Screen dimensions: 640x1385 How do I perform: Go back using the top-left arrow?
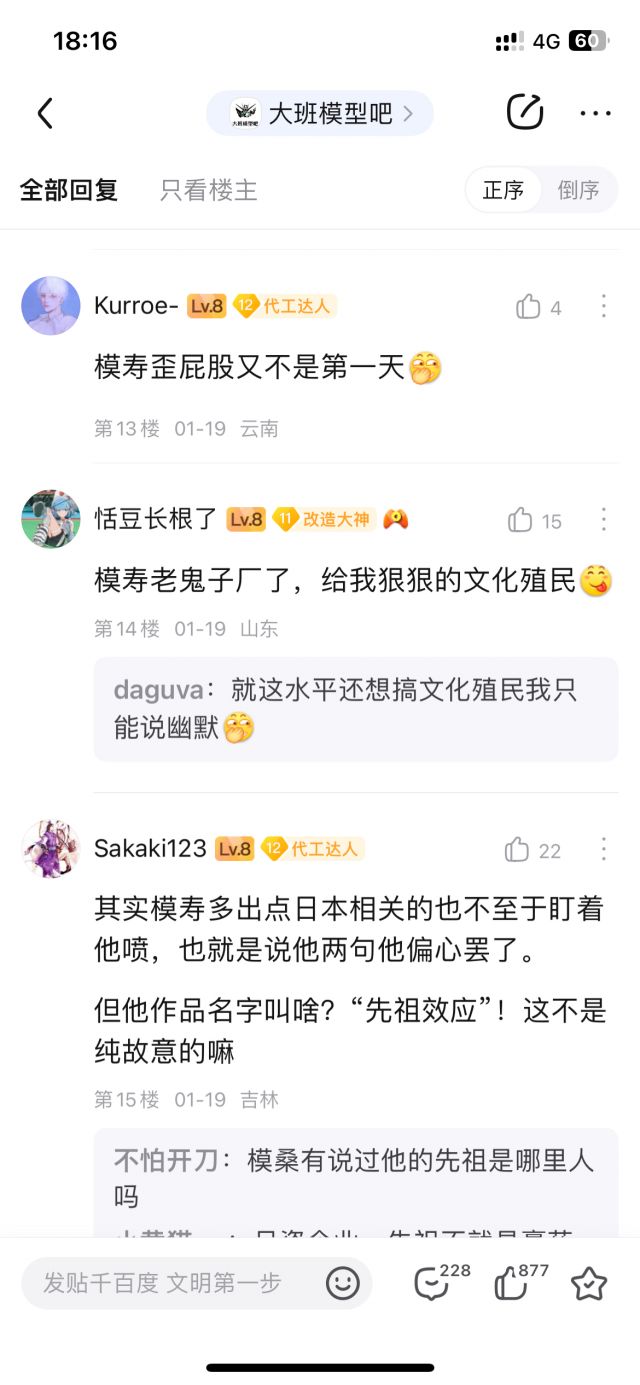pyautogui.click(x=45, y=113)
